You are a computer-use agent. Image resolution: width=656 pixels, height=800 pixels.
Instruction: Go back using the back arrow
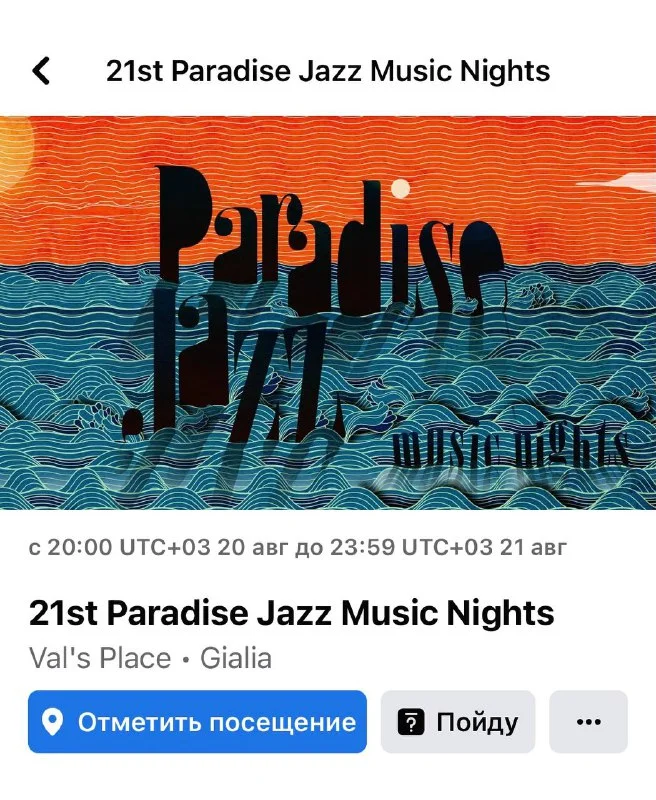(41, 71)
